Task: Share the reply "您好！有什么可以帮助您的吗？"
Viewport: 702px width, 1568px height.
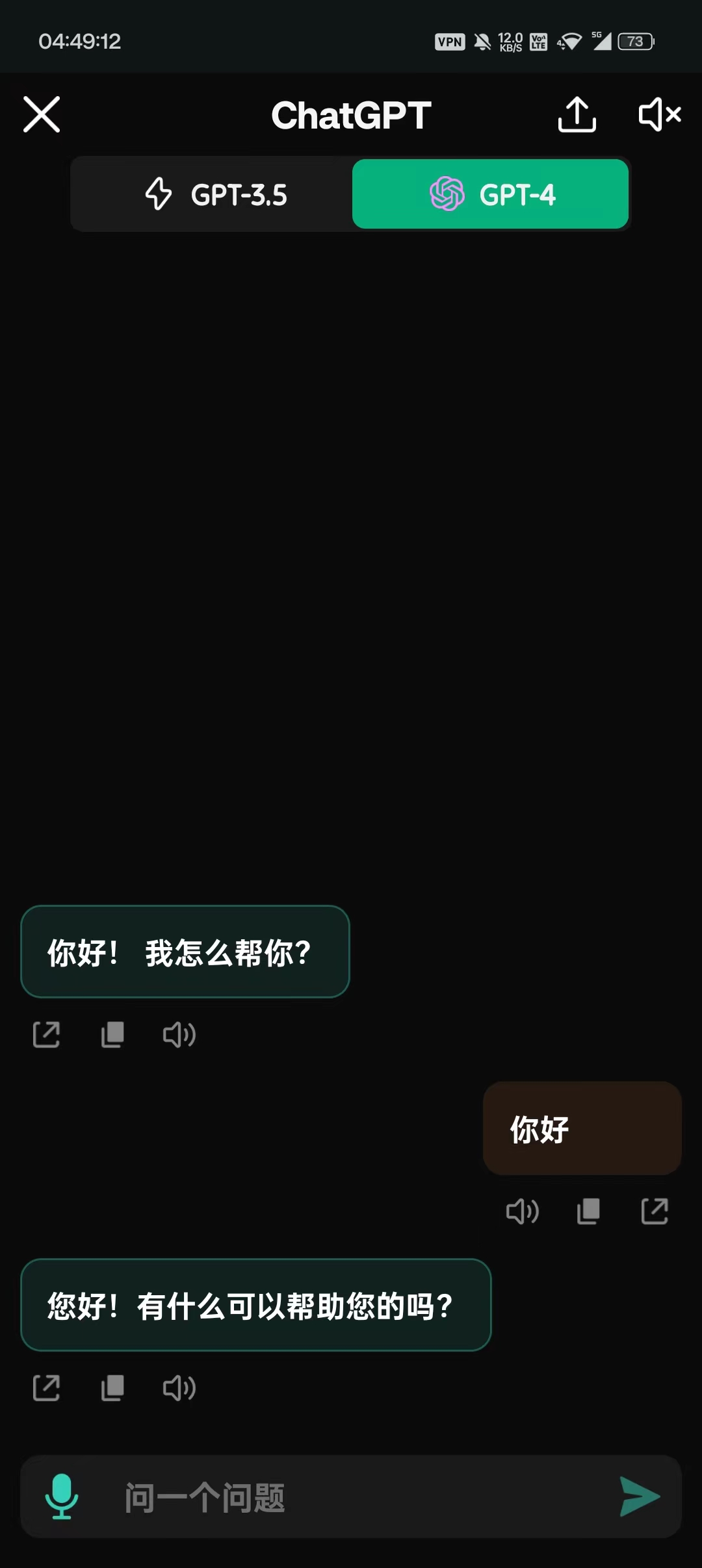Action: click(46, 1388)
